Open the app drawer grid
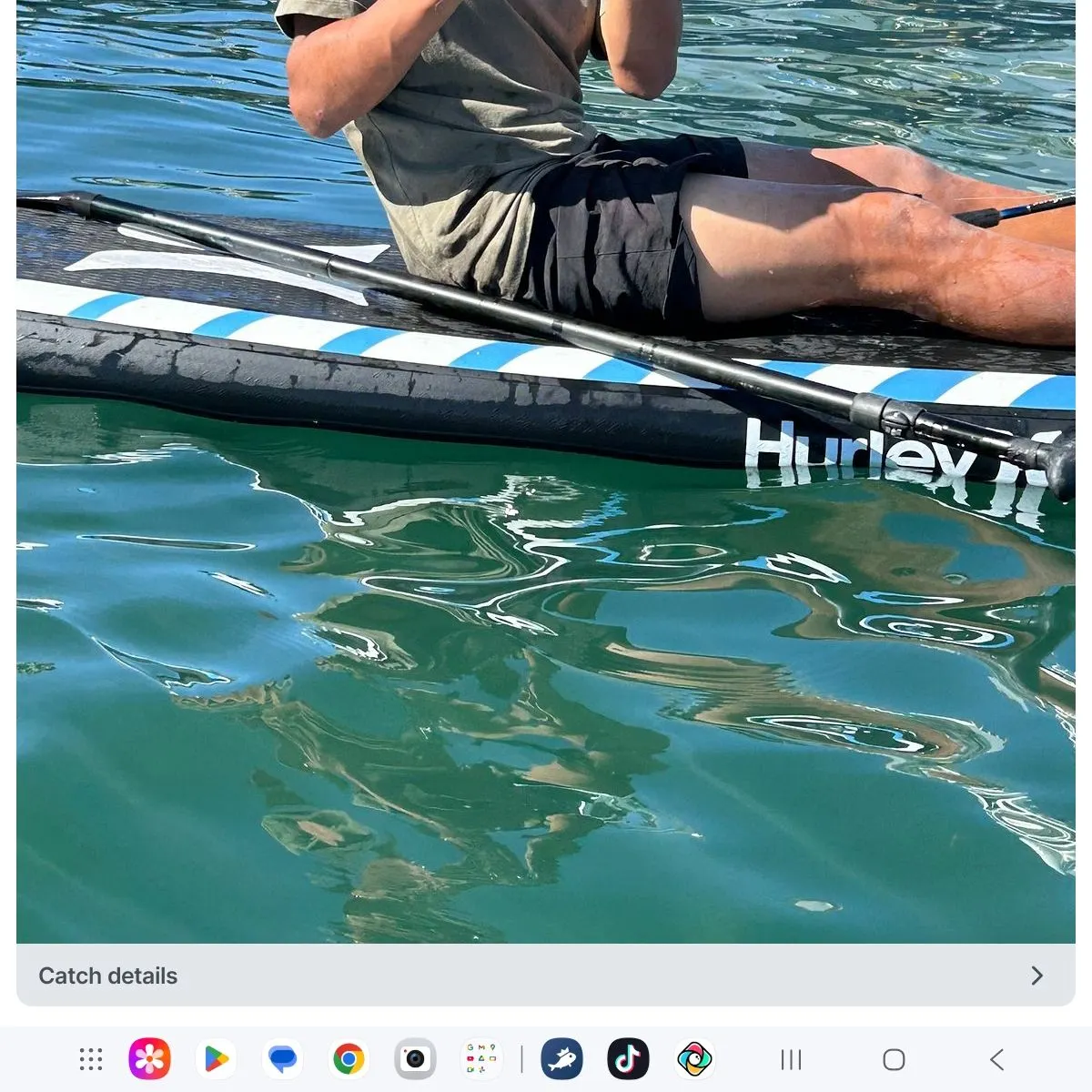The image size is (1092, 1092). pyautogui.click(x=91, y=1059)
